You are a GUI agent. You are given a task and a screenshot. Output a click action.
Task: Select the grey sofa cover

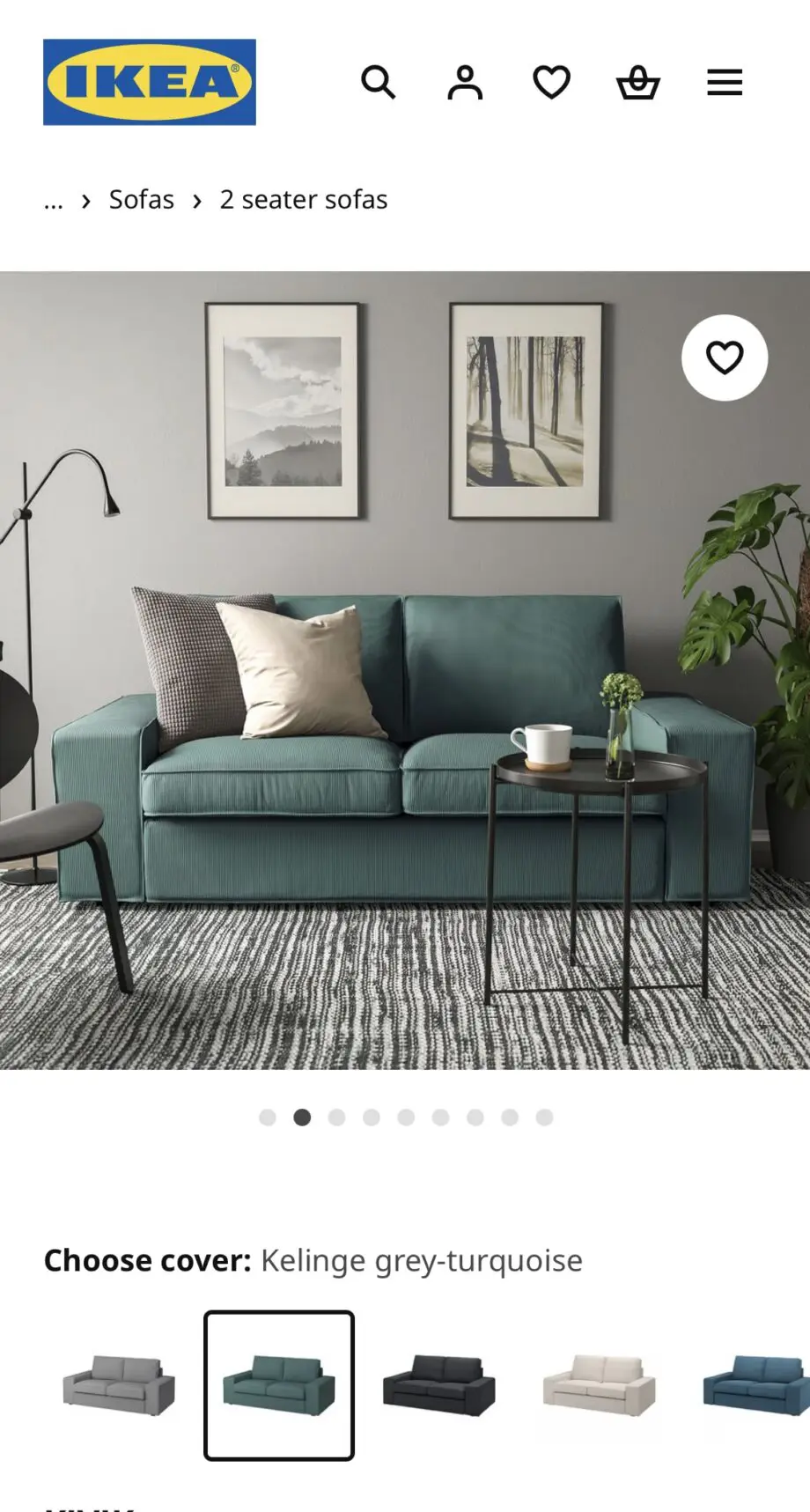pyautogui.click(x=119, y=1385)
